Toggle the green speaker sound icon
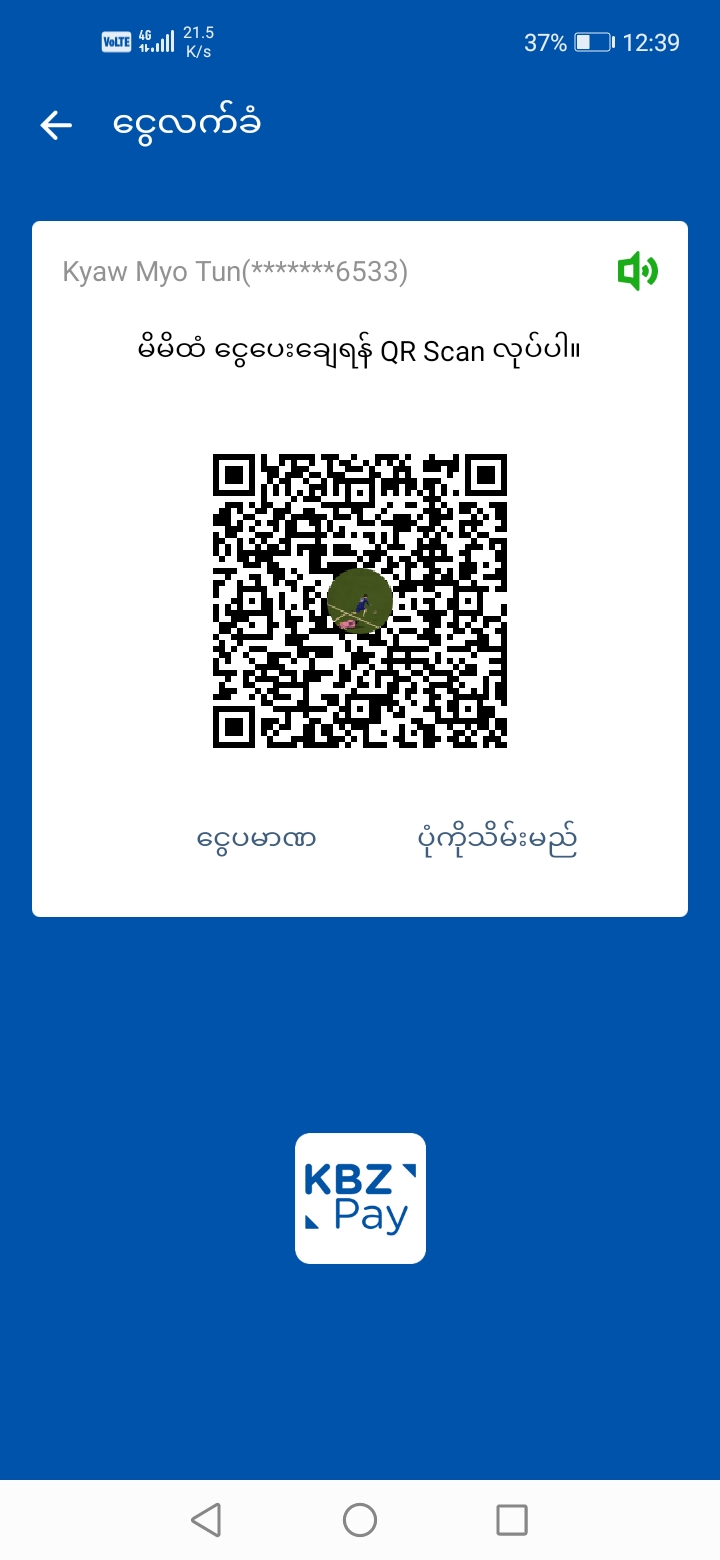 637,272
